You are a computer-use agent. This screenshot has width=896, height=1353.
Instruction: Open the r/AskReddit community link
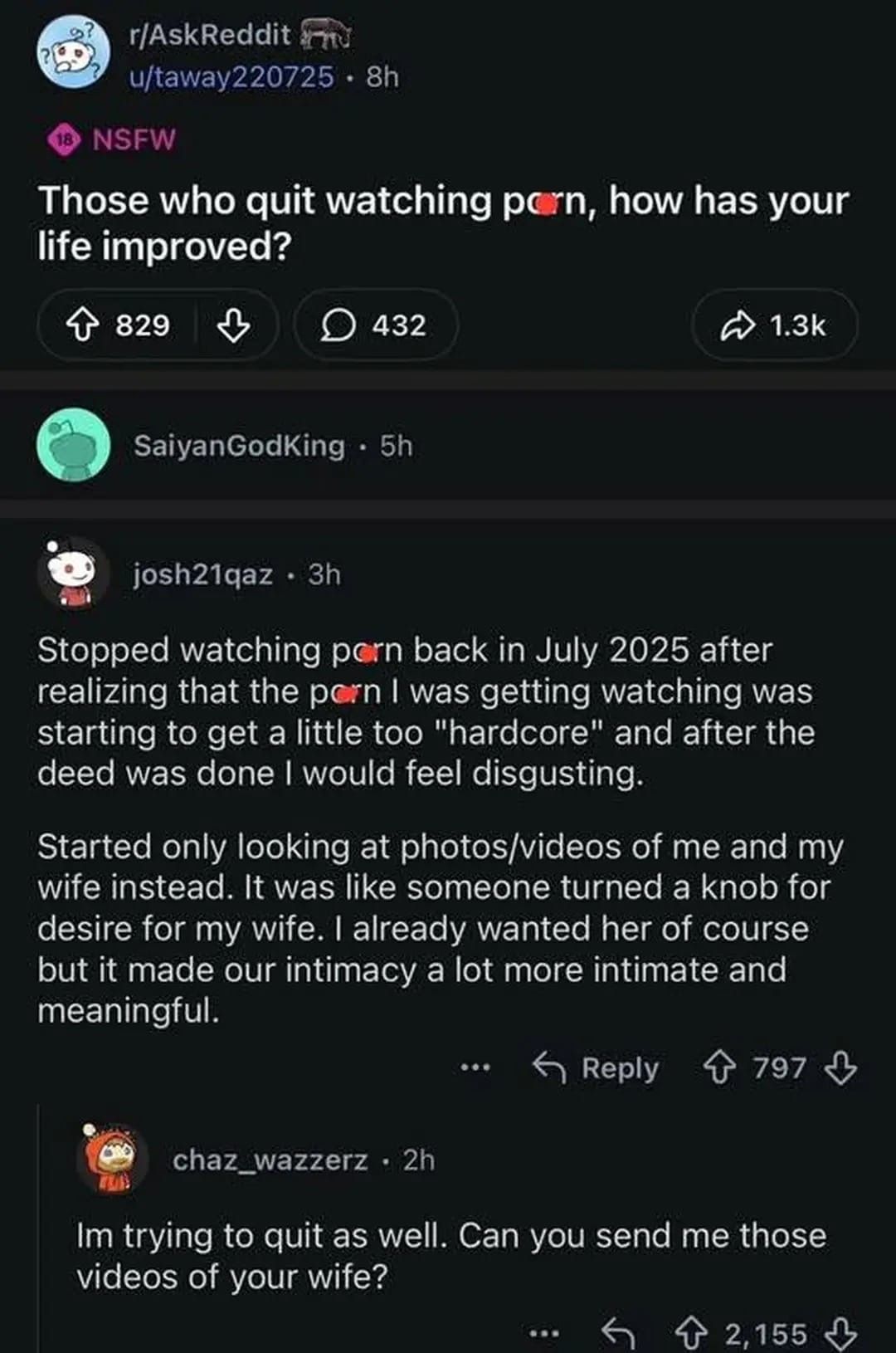coord(209,35)
